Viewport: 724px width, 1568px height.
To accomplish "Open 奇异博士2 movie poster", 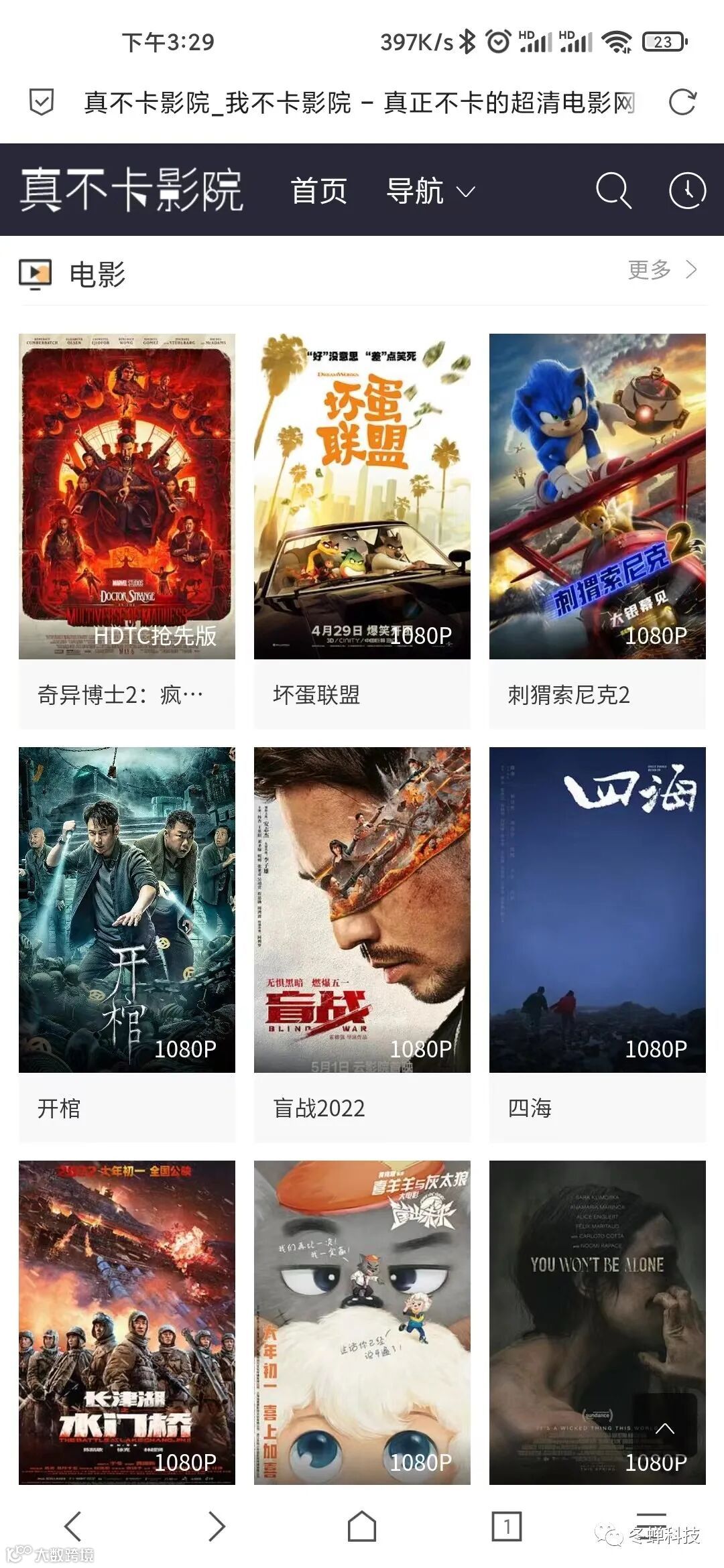I will 127,496.
